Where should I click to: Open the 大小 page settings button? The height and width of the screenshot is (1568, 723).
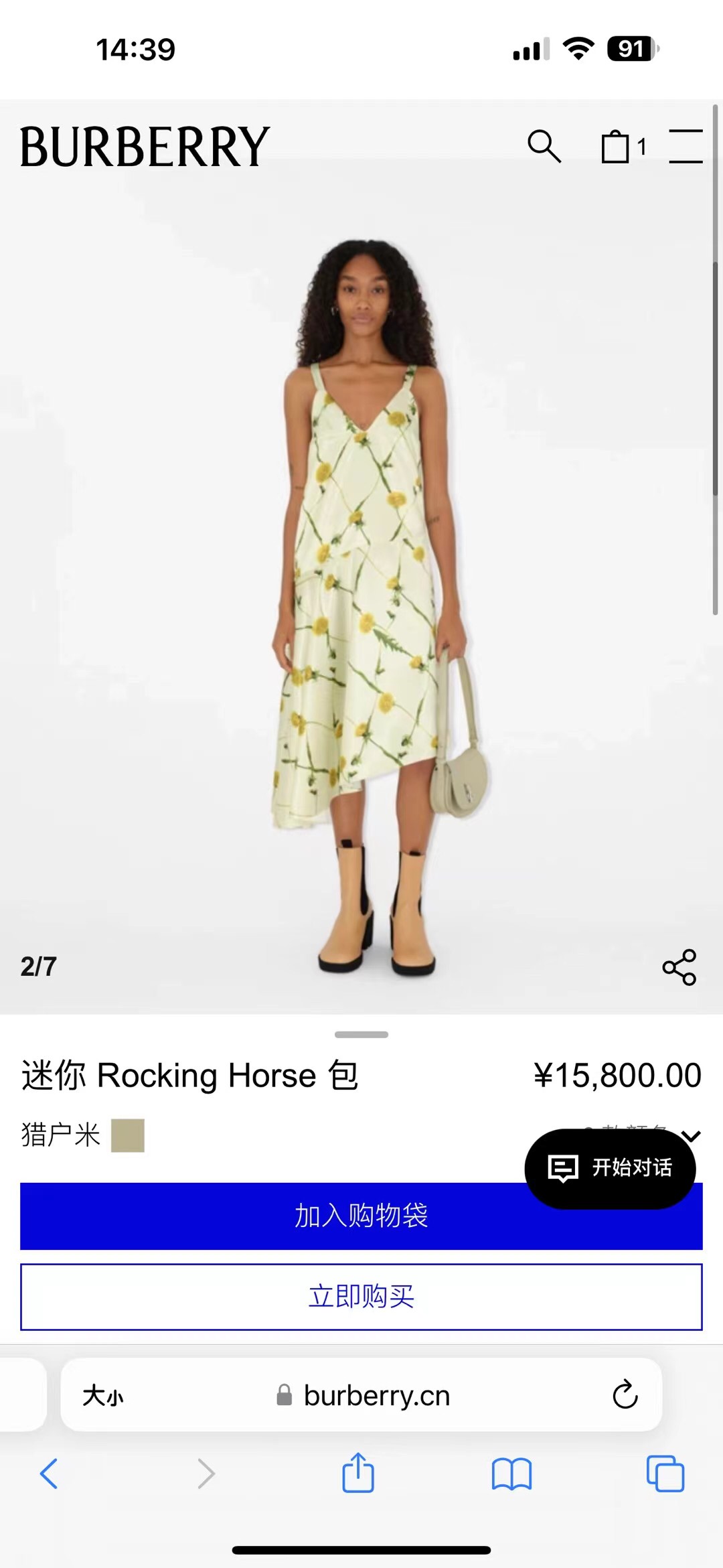(102, 1396)
